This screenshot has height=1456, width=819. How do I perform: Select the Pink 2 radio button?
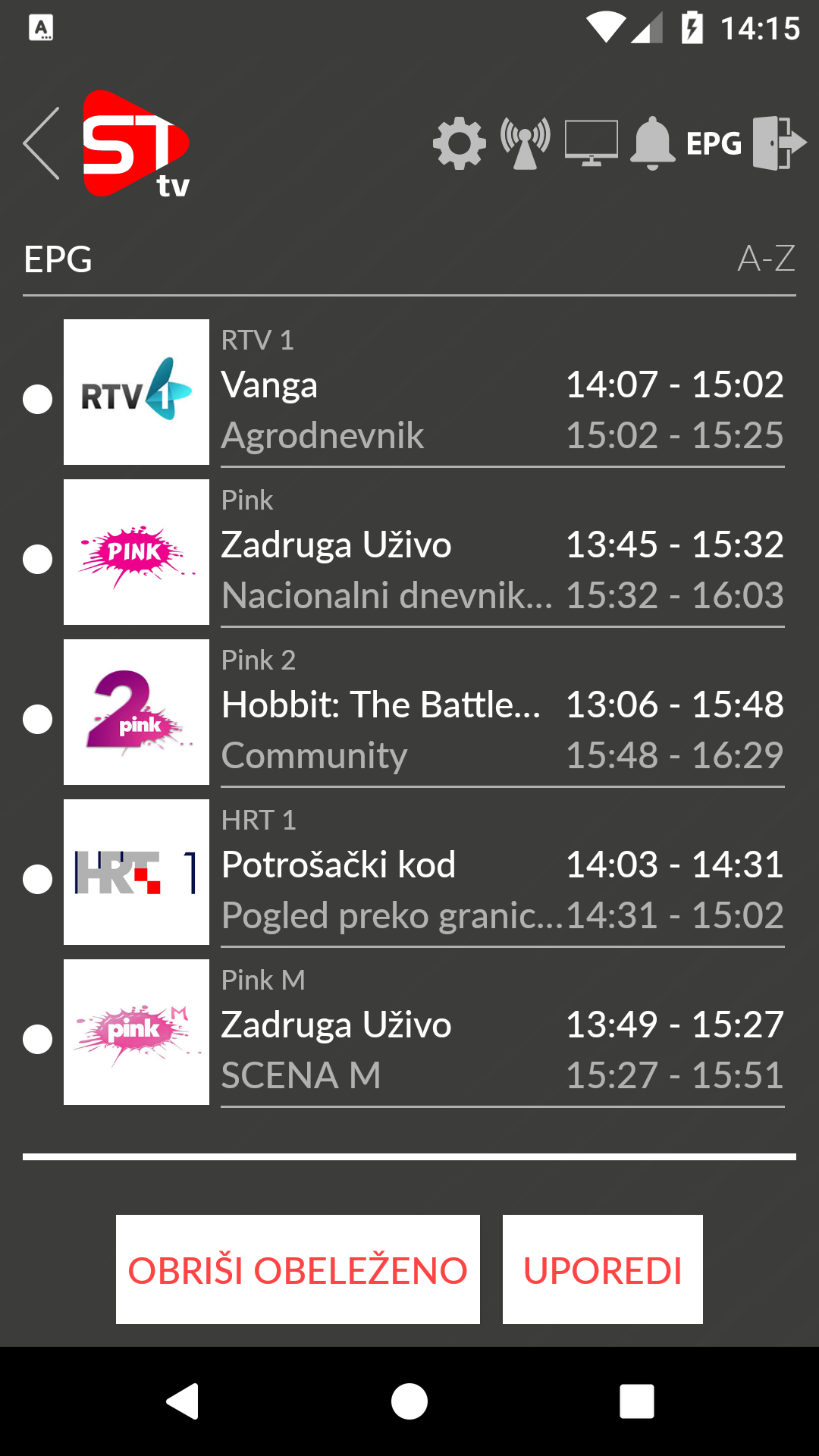[x=38, y=719]
